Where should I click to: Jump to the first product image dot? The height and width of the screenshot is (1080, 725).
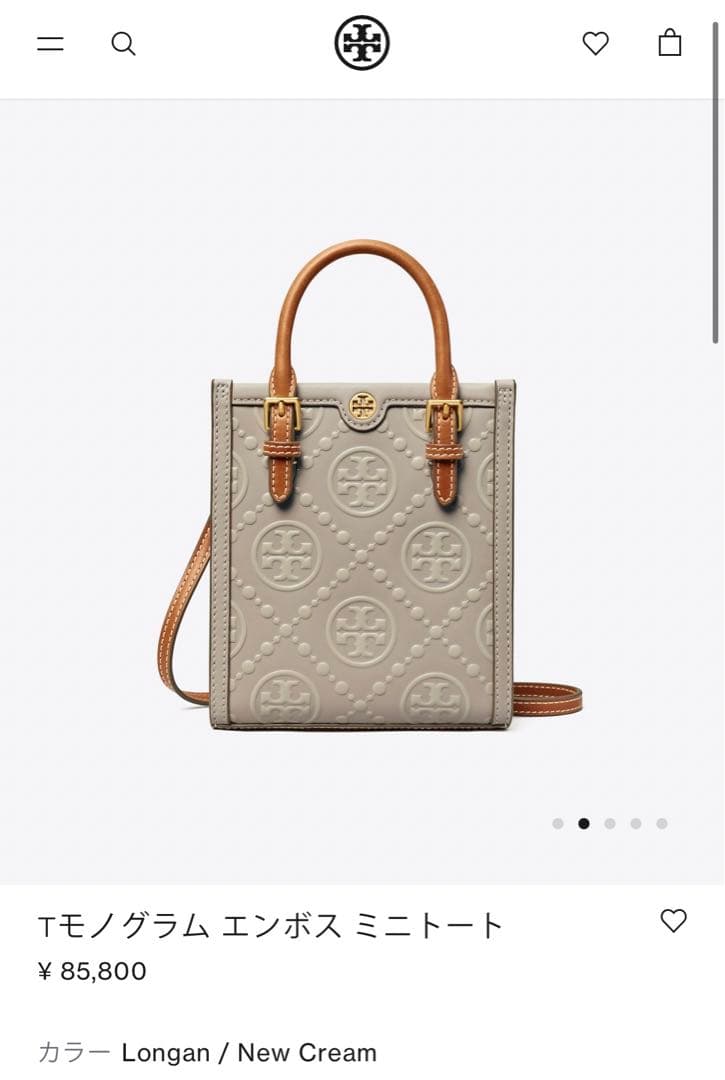click(x=558, y=824)
